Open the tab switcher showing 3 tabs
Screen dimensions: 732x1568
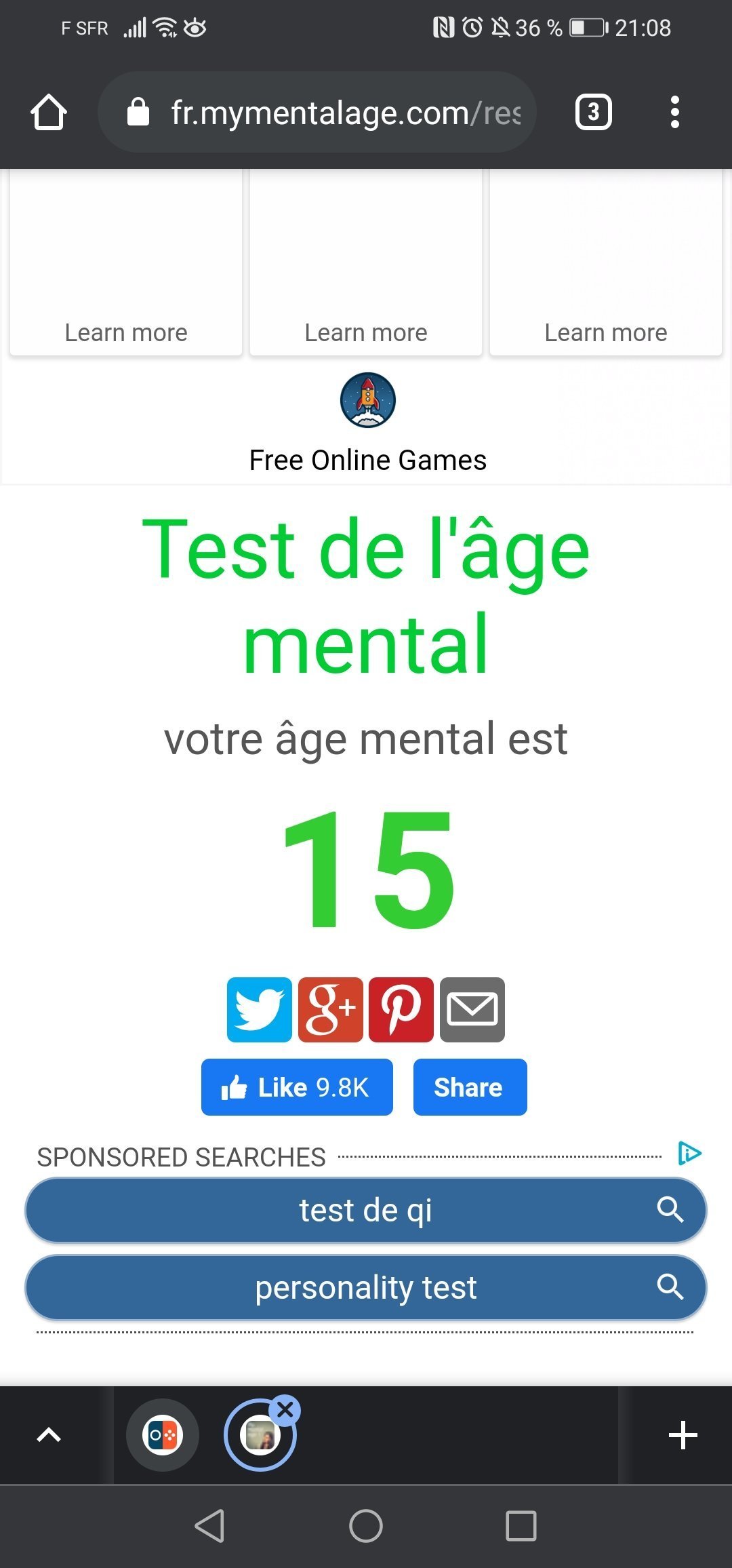coord(593,112)
